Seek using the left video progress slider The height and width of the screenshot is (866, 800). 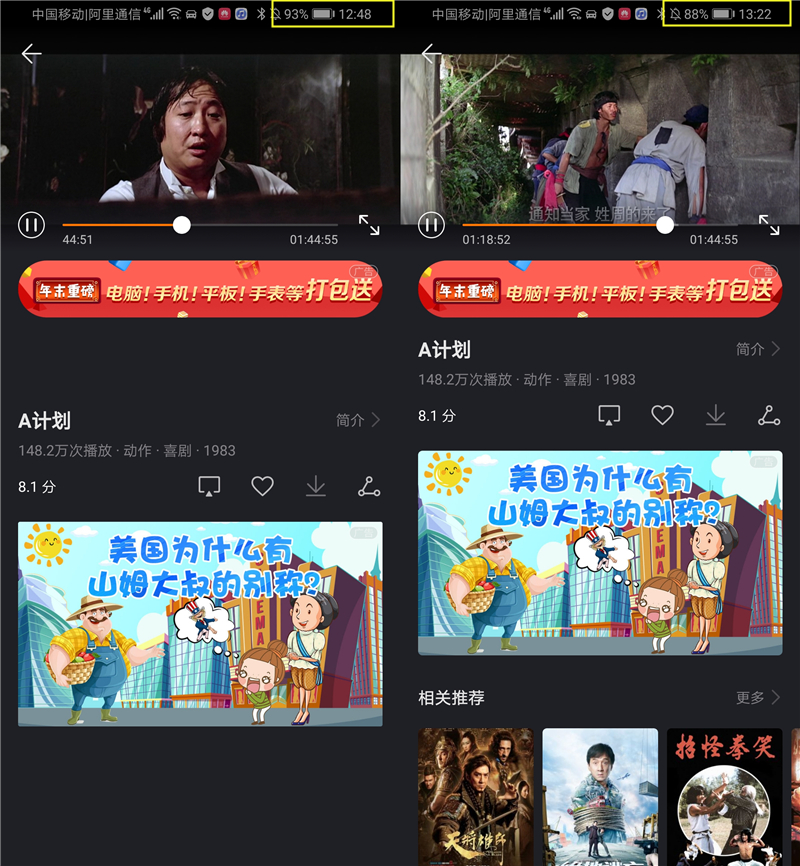180,224
